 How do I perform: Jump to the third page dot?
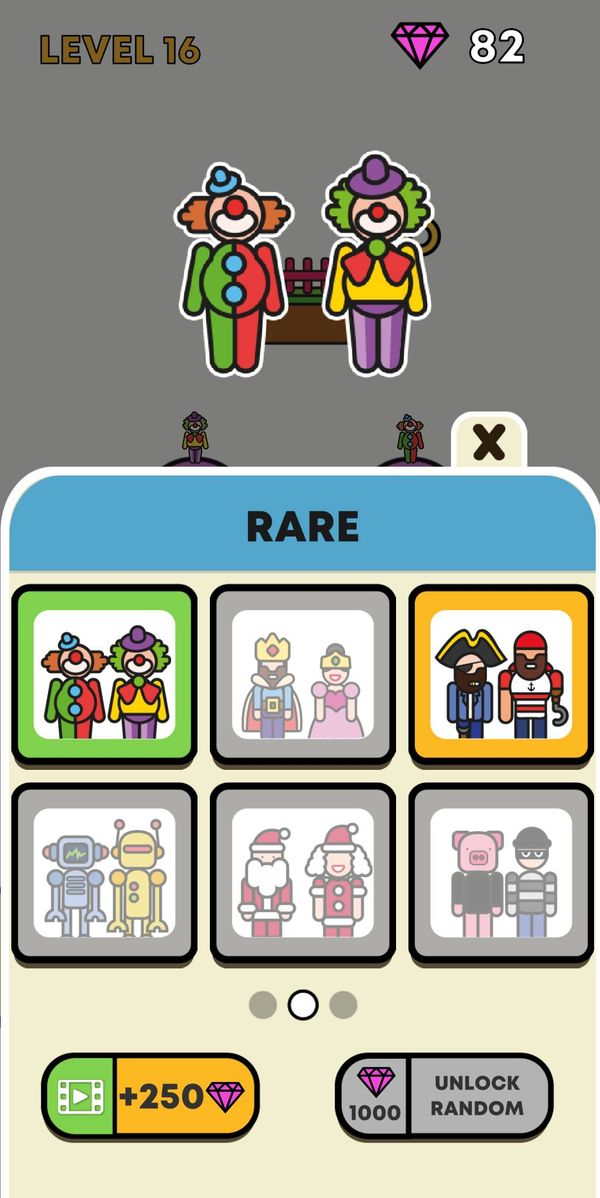click(x=343, y=1005)
